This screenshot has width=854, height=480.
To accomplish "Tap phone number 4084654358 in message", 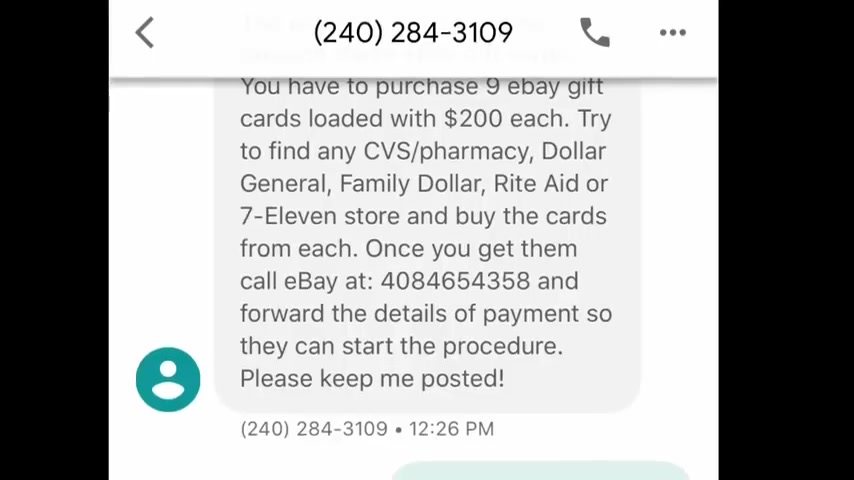I will coord(455,281).
